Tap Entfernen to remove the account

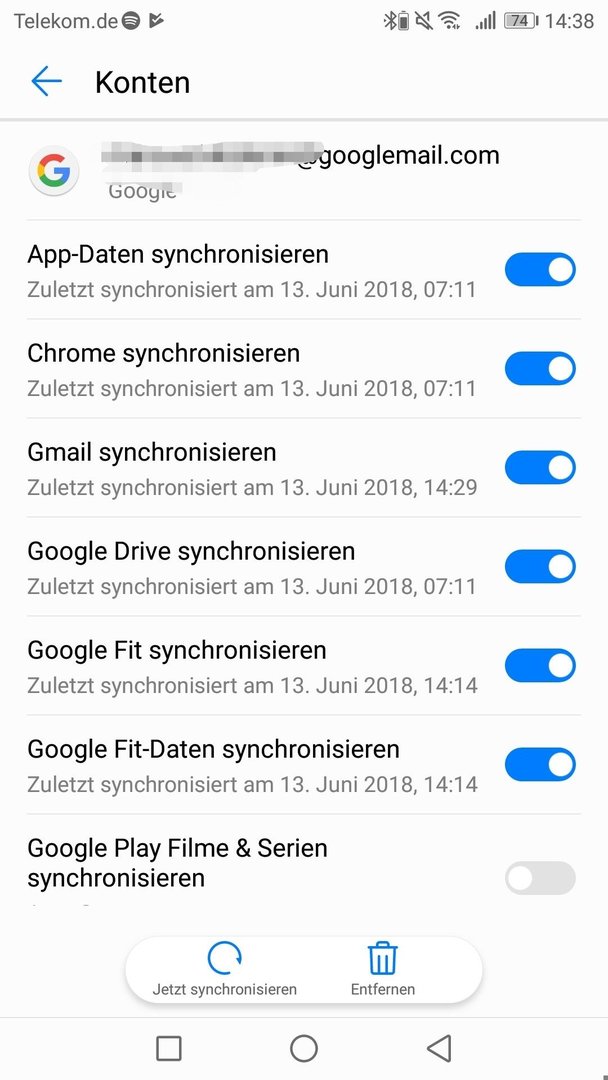[383, 970]
